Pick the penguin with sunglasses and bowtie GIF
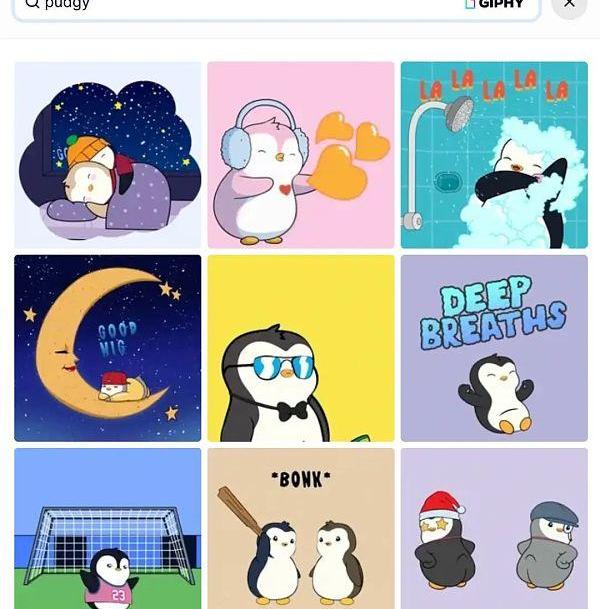Viewport: 600px width, 609px height. point(301,348)
